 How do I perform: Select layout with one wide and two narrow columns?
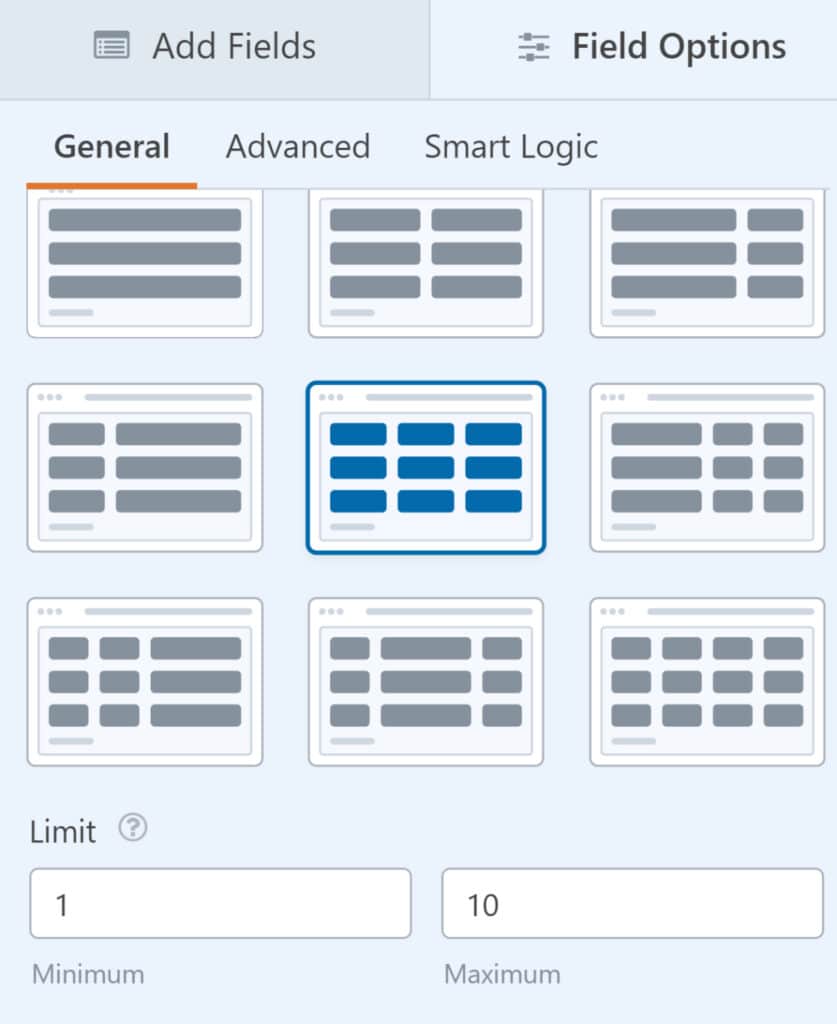[x=707, y=467]
